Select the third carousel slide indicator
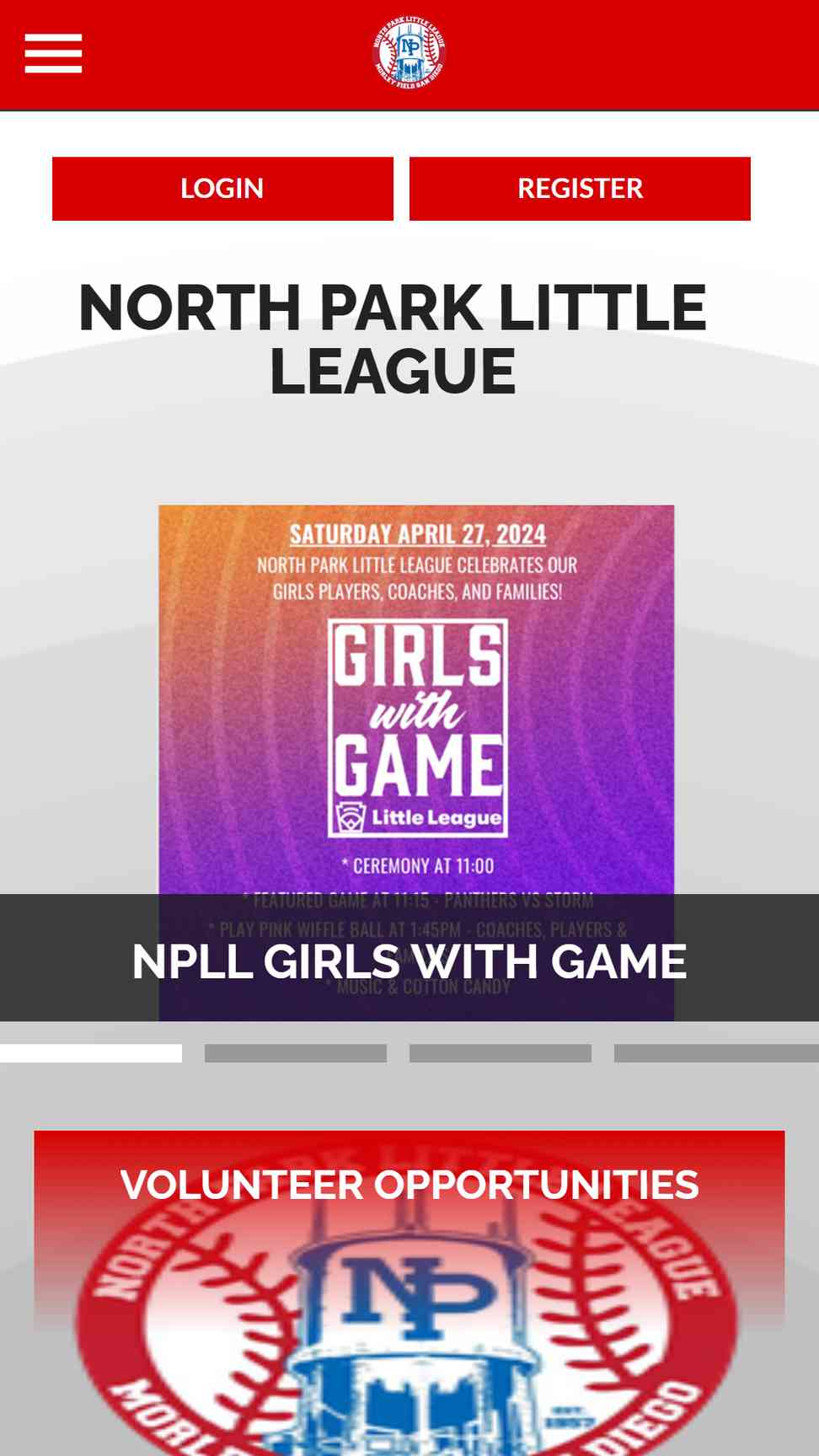Screen dimensions: 819x1456 pos(500,1053)
